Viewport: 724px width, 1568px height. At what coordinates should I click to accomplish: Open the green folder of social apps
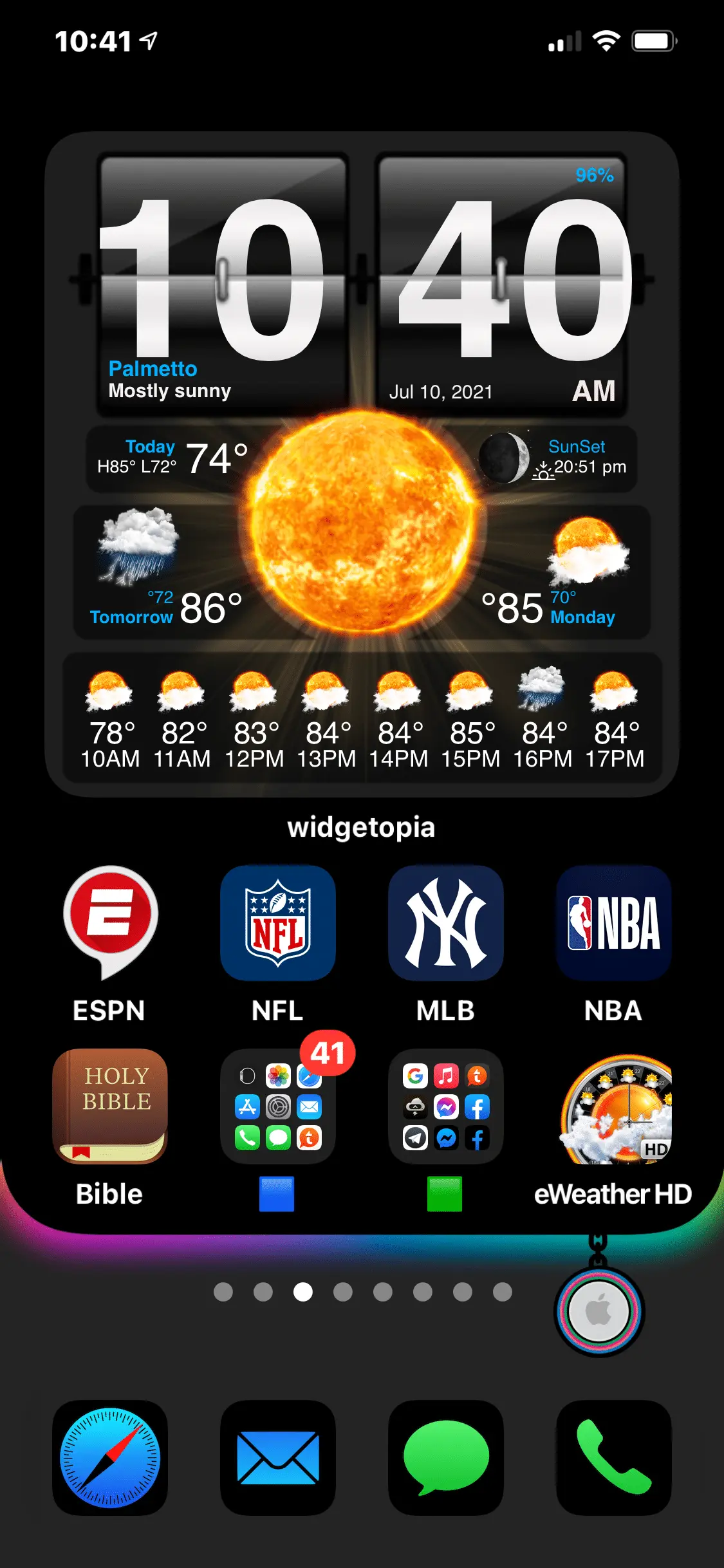click(446, 1107)
